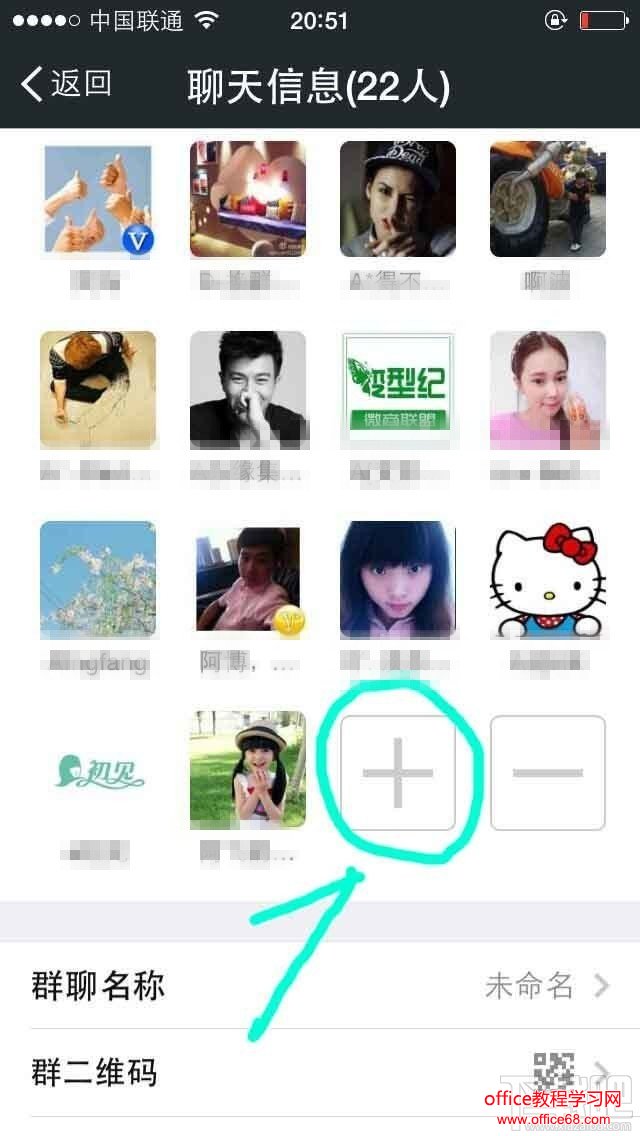
Task: Open the 初见 logo avatar member
Action: click(x=98, y=771)
